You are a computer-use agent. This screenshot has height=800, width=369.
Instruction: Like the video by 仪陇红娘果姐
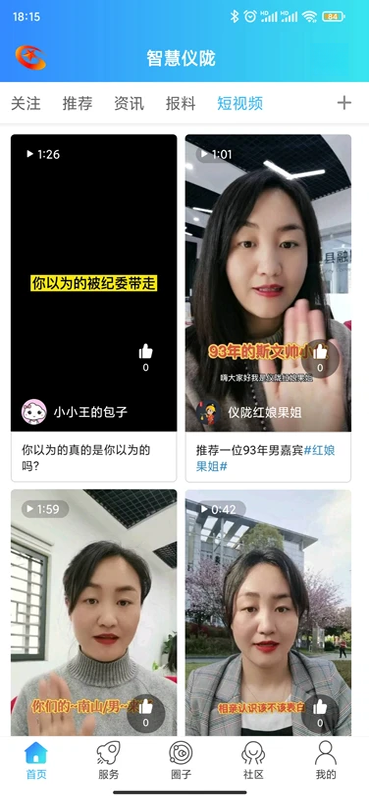coord(320,357)
